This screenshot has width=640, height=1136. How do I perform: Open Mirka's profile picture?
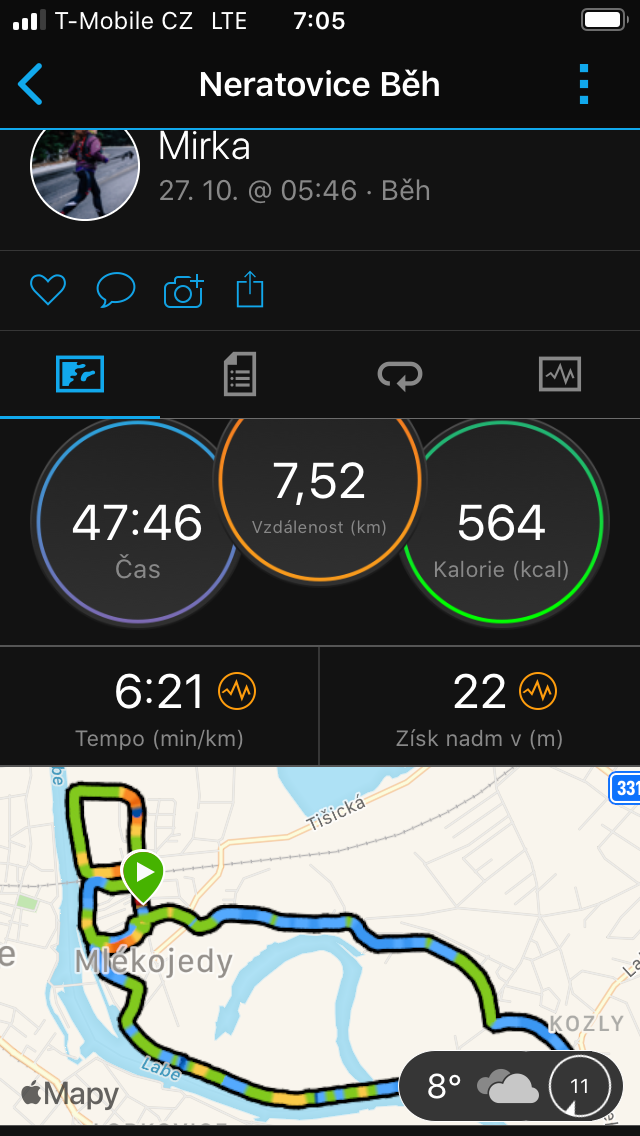[x=85, y=172]
